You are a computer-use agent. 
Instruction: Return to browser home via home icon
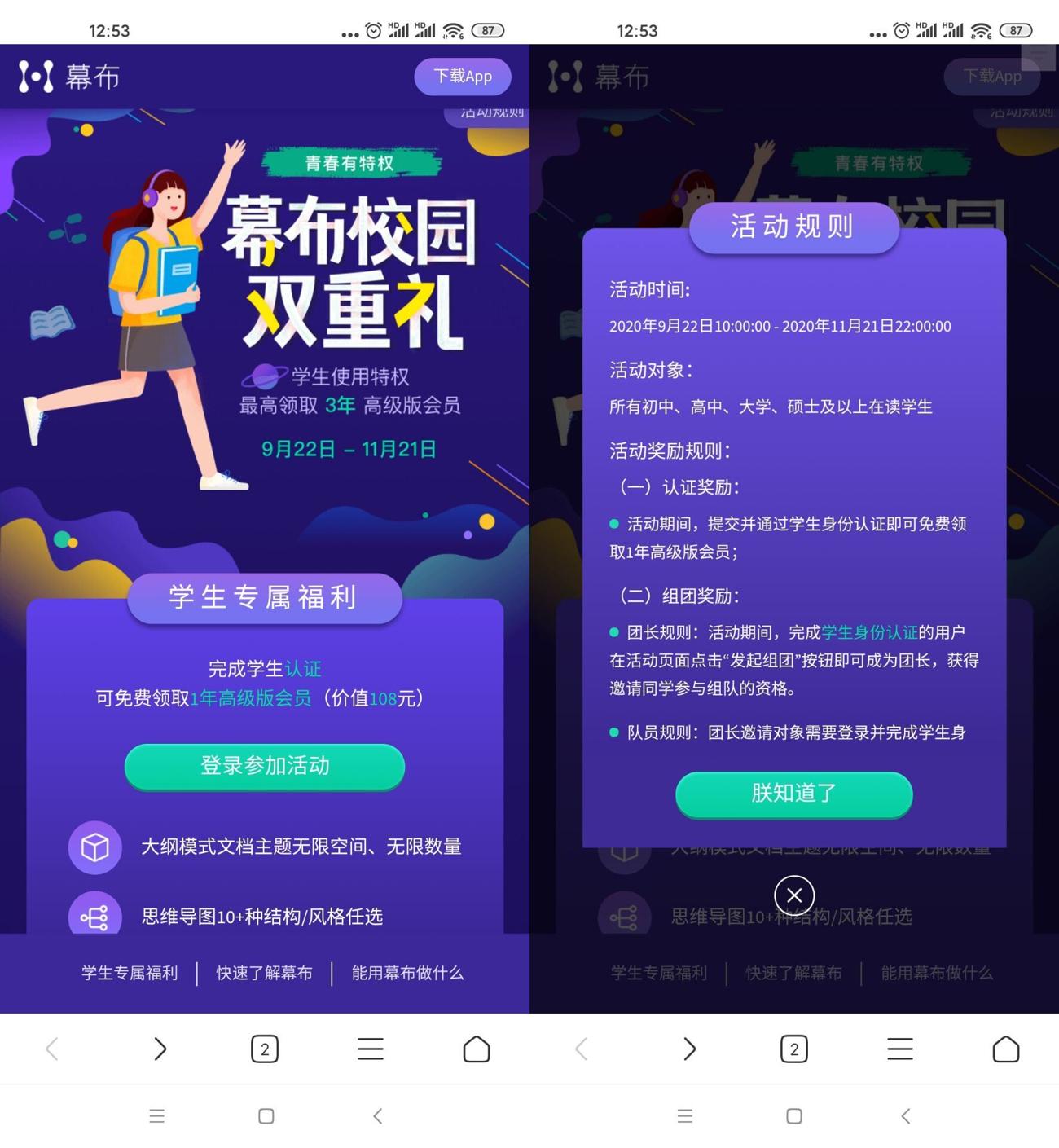[477, 1049]
